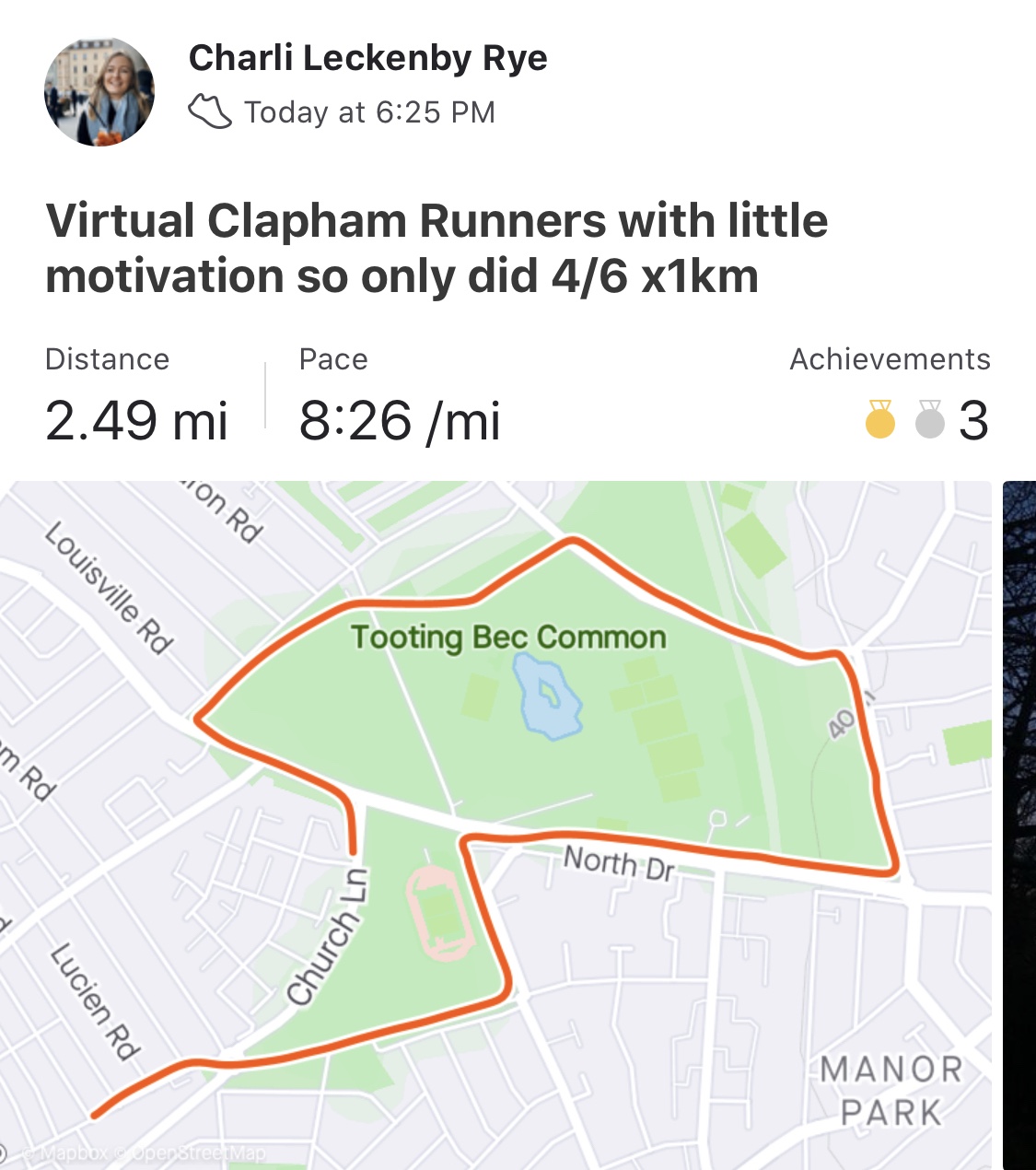Open Charli Leckenby Rye's profile name
The image size is (1036, 1170).
click(367, 58)
